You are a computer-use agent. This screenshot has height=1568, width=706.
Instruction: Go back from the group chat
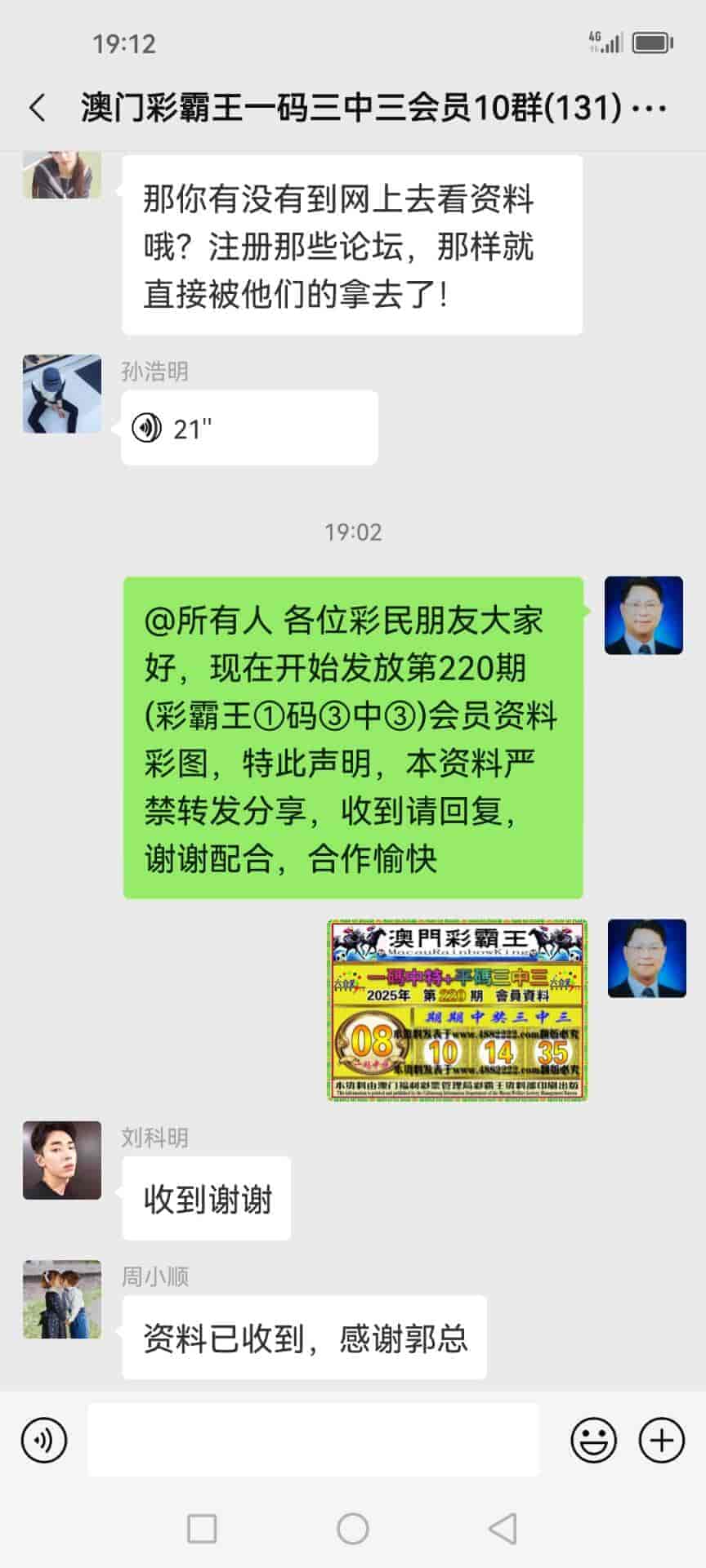point(38,108)
